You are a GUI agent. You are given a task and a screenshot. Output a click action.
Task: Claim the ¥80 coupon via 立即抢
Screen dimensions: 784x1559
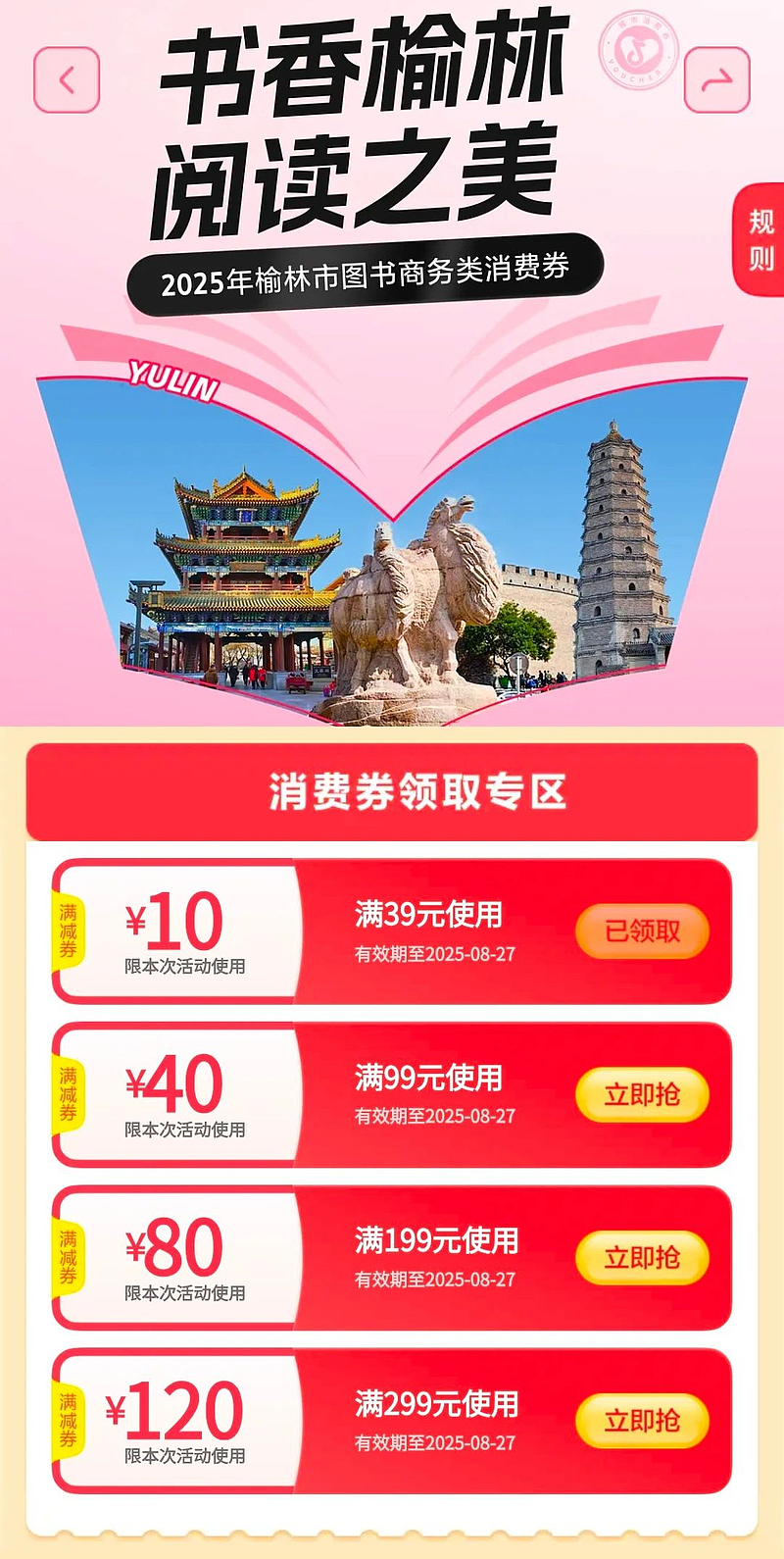point(642,1258)
